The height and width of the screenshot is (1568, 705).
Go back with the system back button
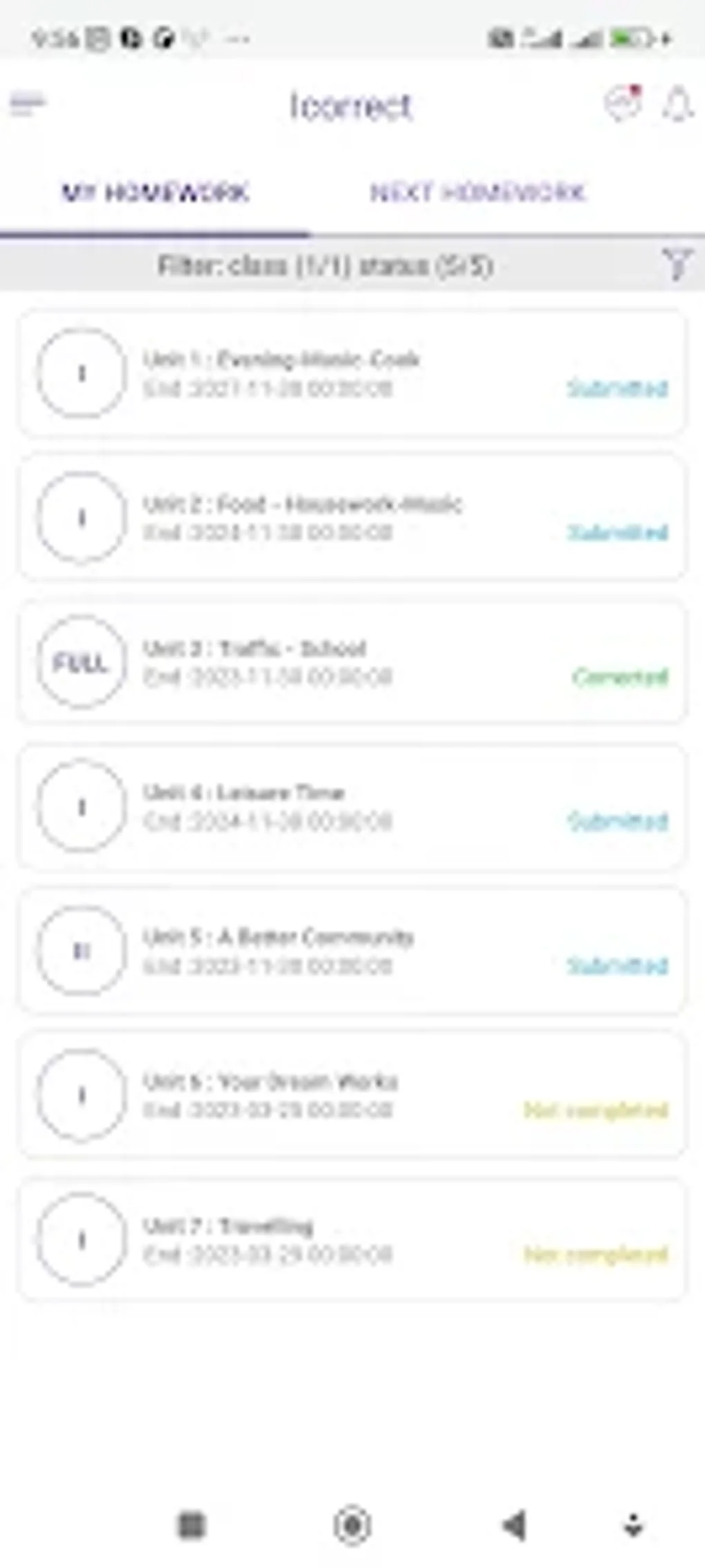pyautogui.click(x=515, y=1524)
